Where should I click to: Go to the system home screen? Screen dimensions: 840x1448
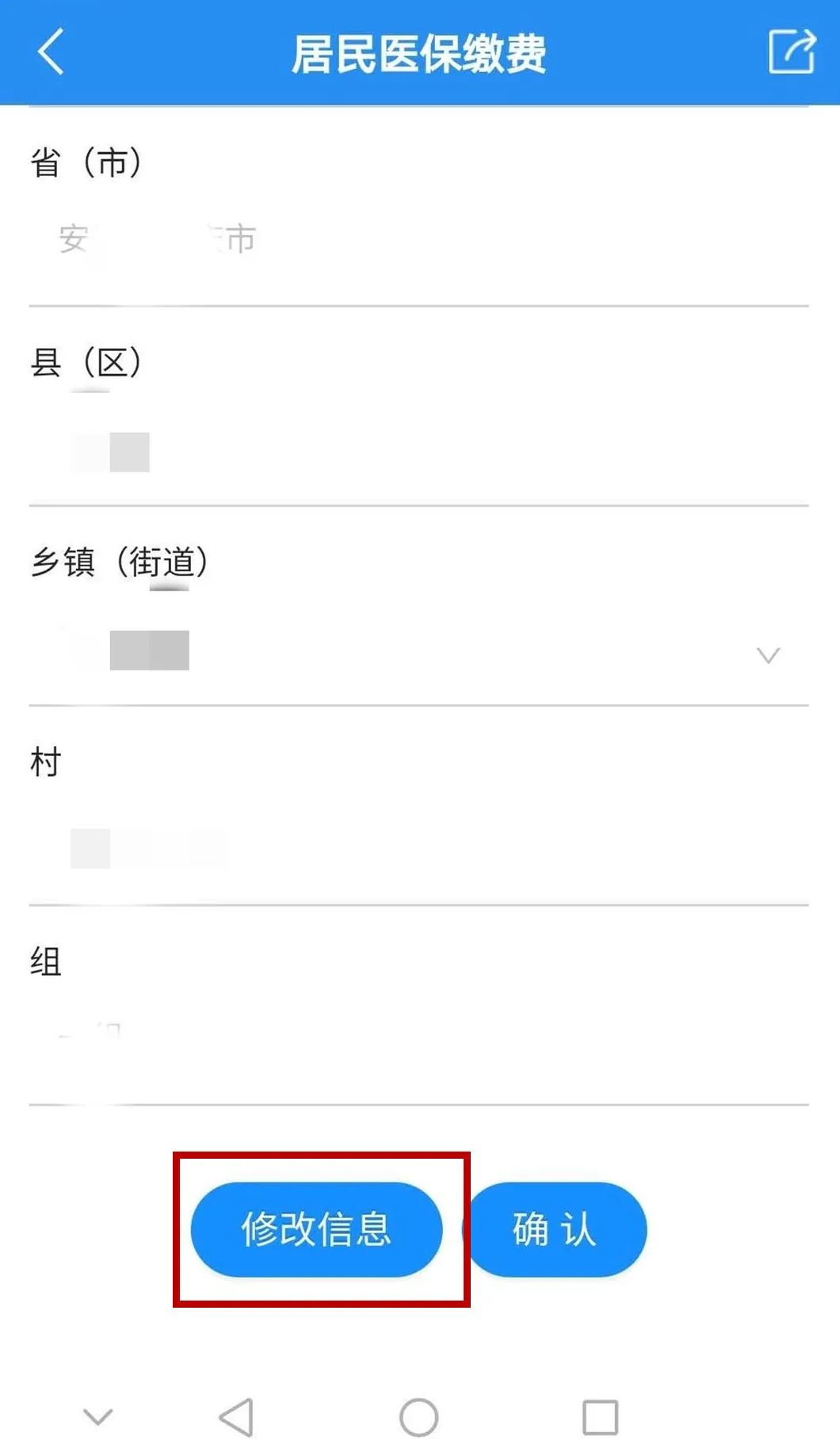point(418,1417)
